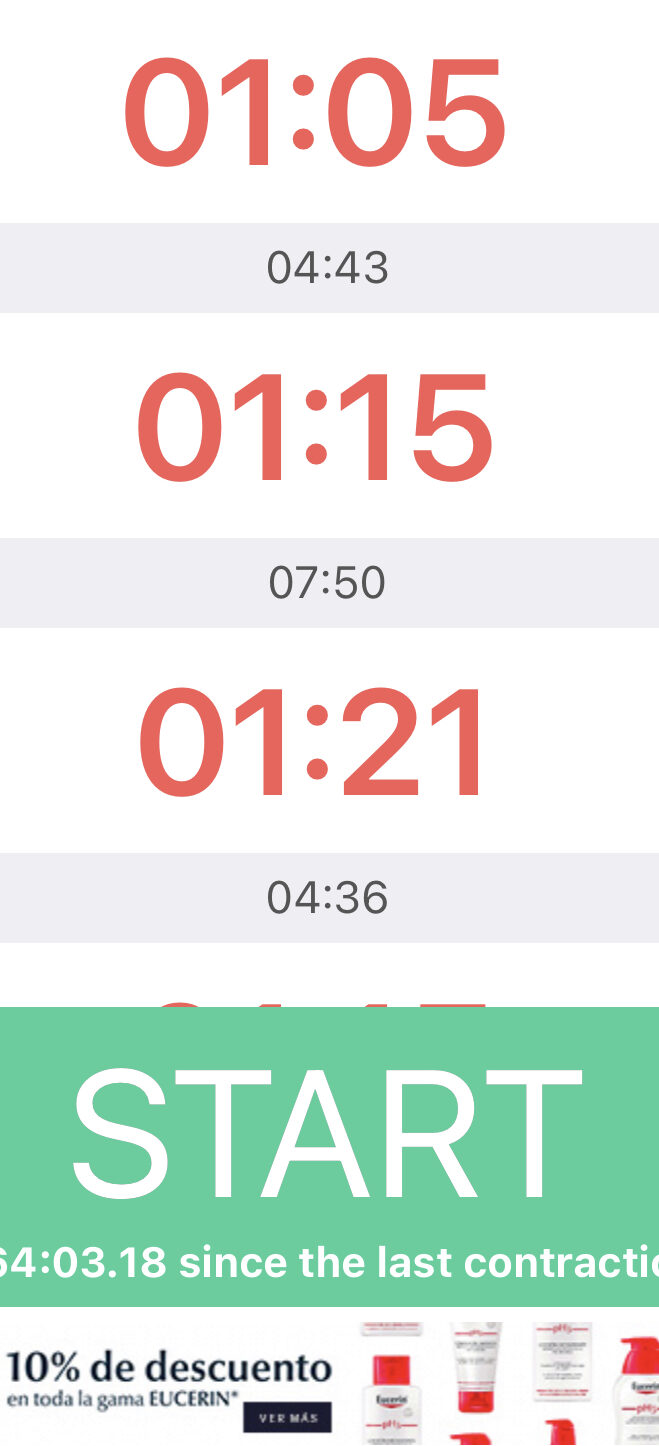Screen dimensions: 659x1446
Task: Select the 01:15 contraction entry
Action: [329, 426]
